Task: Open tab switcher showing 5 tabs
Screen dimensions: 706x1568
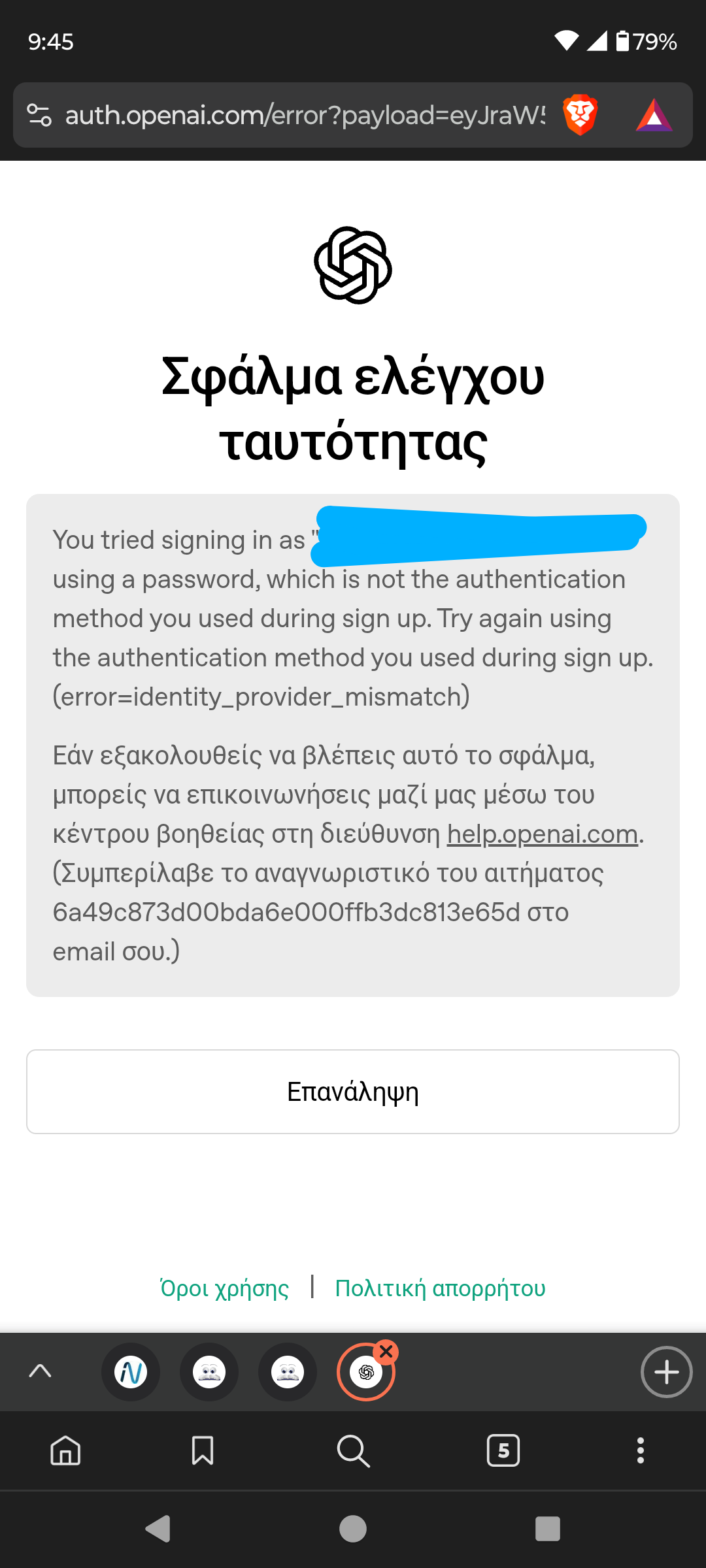Action: [503, 1450]
